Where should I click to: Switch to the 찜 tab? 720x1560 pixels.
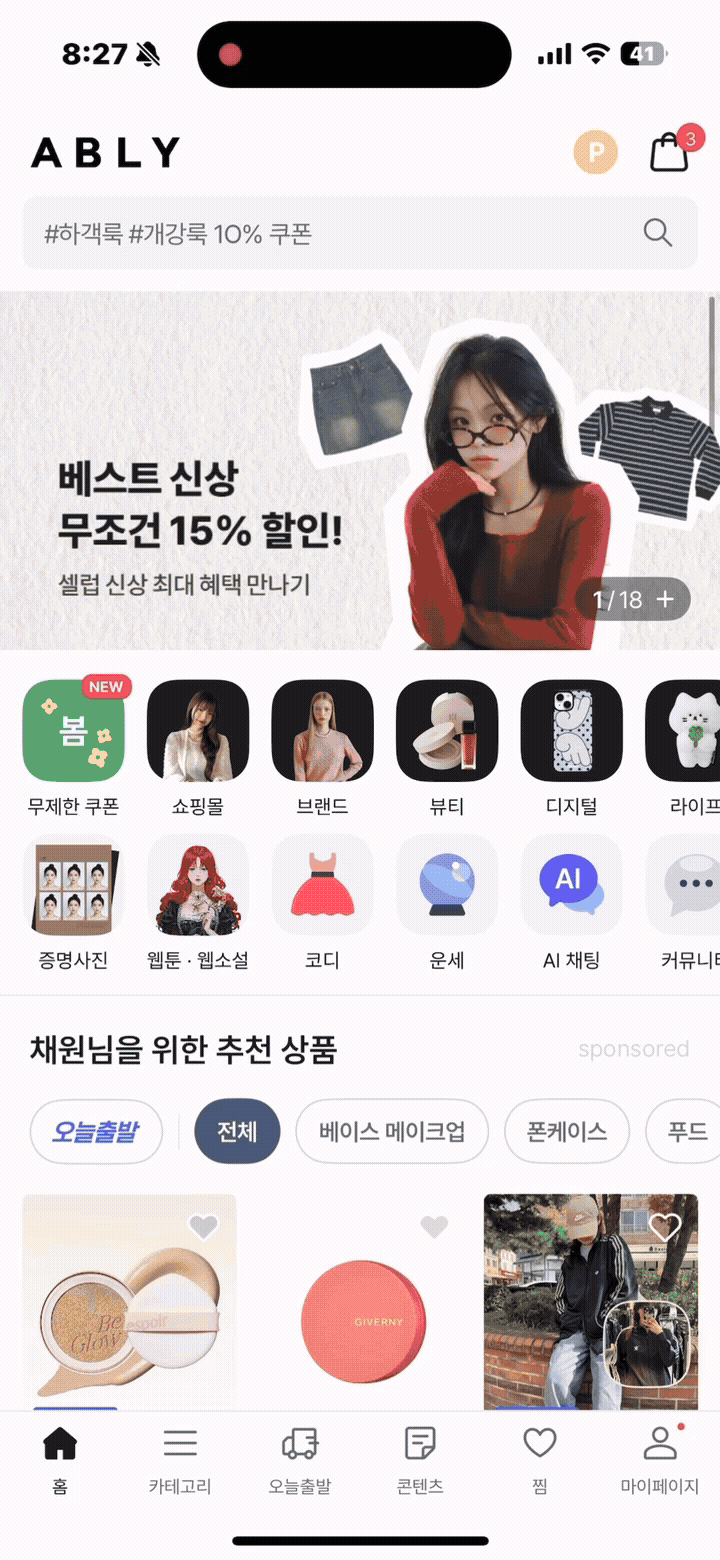point(540,1461)
